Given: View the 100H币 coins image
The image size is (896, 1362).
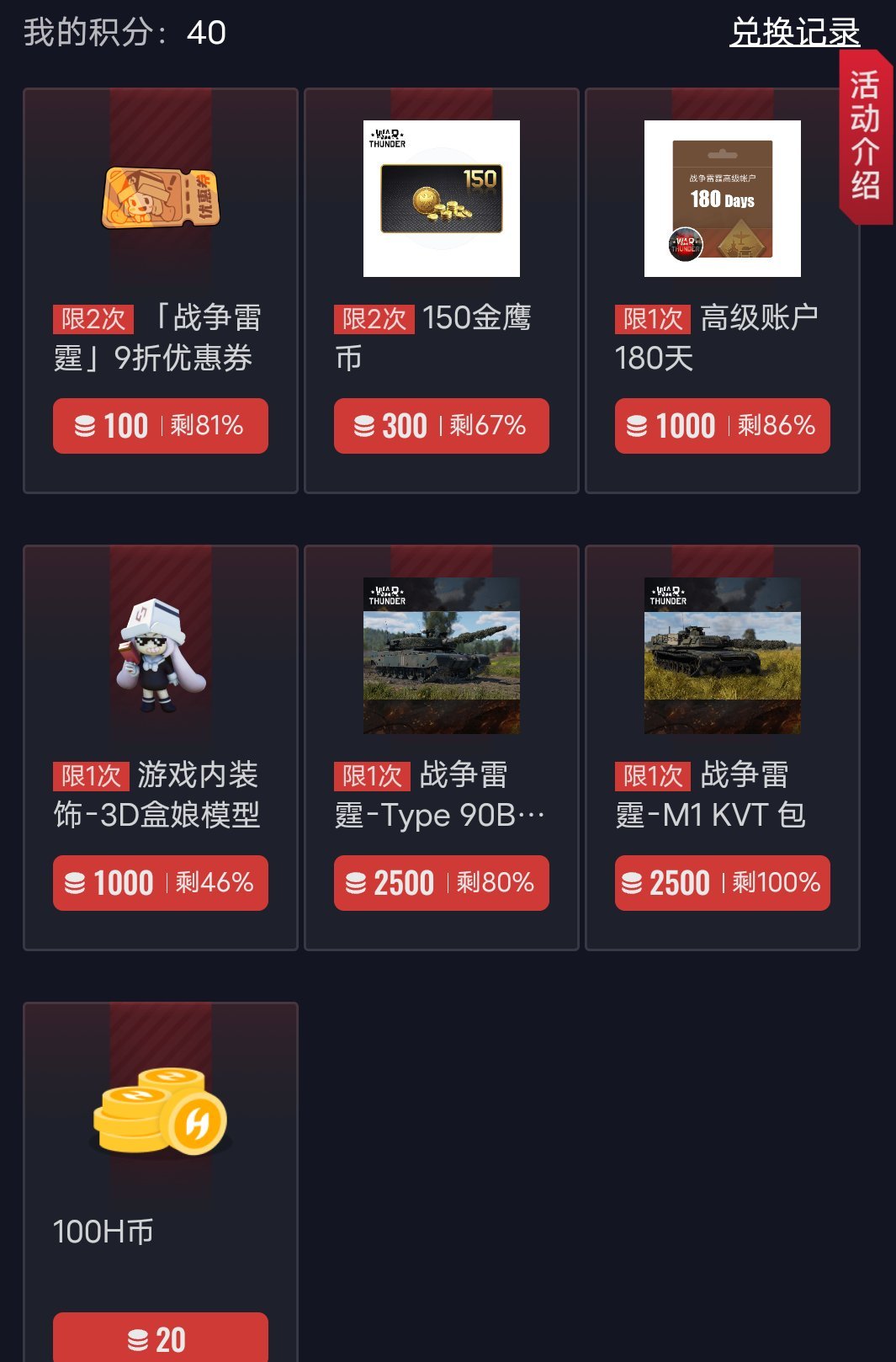Looking at the screenshot, I should click(x=161, y=1111).
